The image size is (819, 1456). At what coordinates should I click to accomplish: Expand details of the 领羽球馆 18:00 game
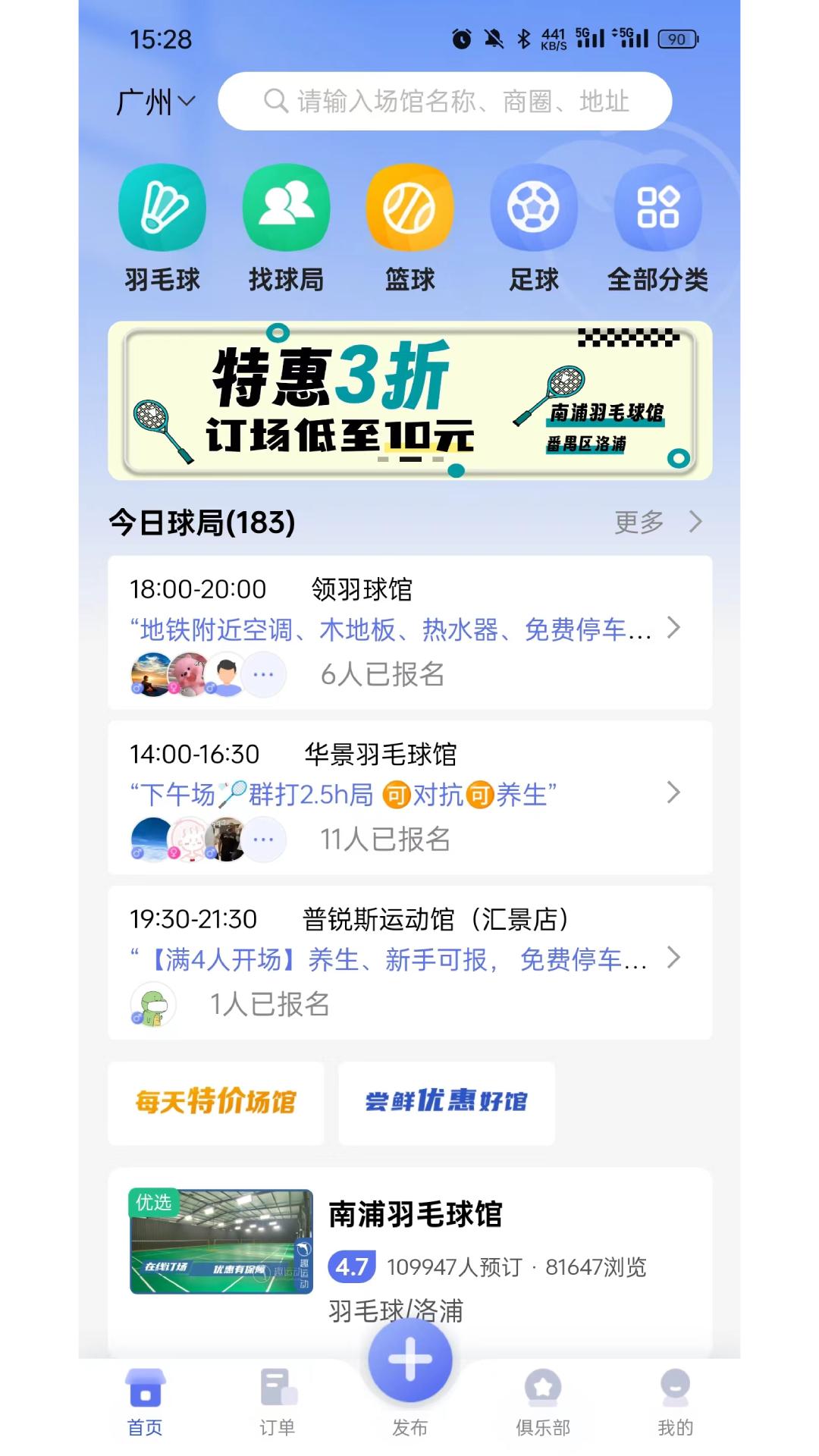point(672,629)
